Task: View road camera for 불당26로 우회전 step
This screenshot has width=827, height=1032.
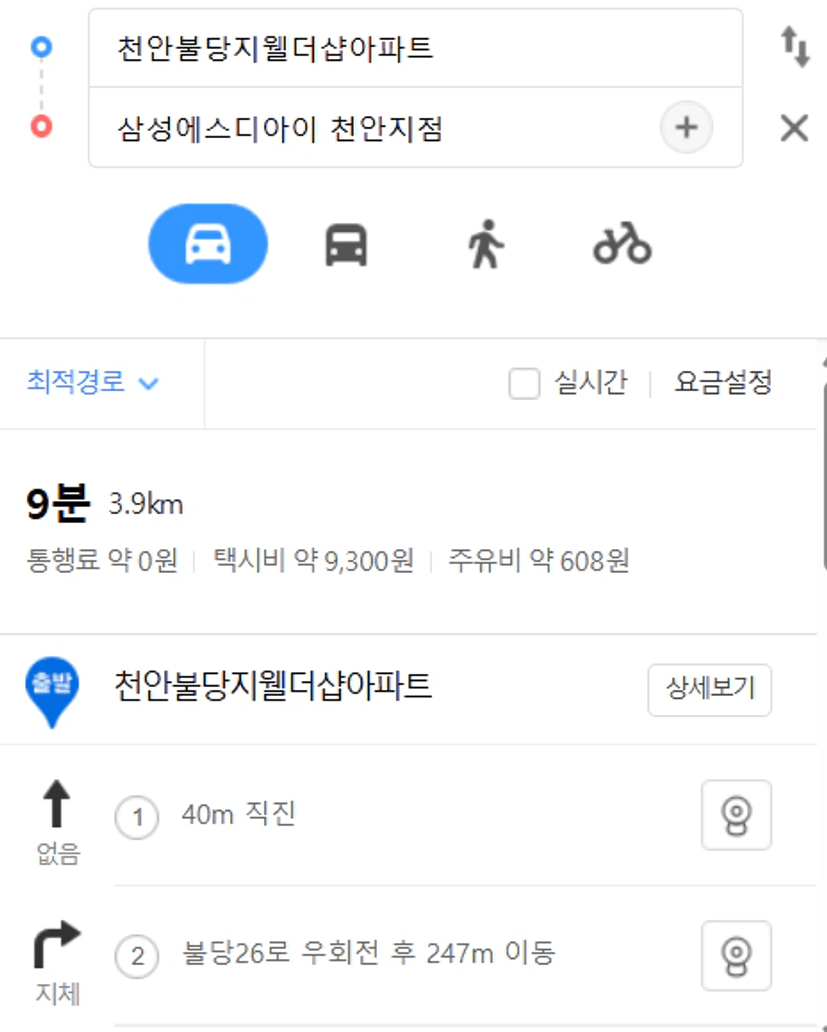Action: coord(736,955)
